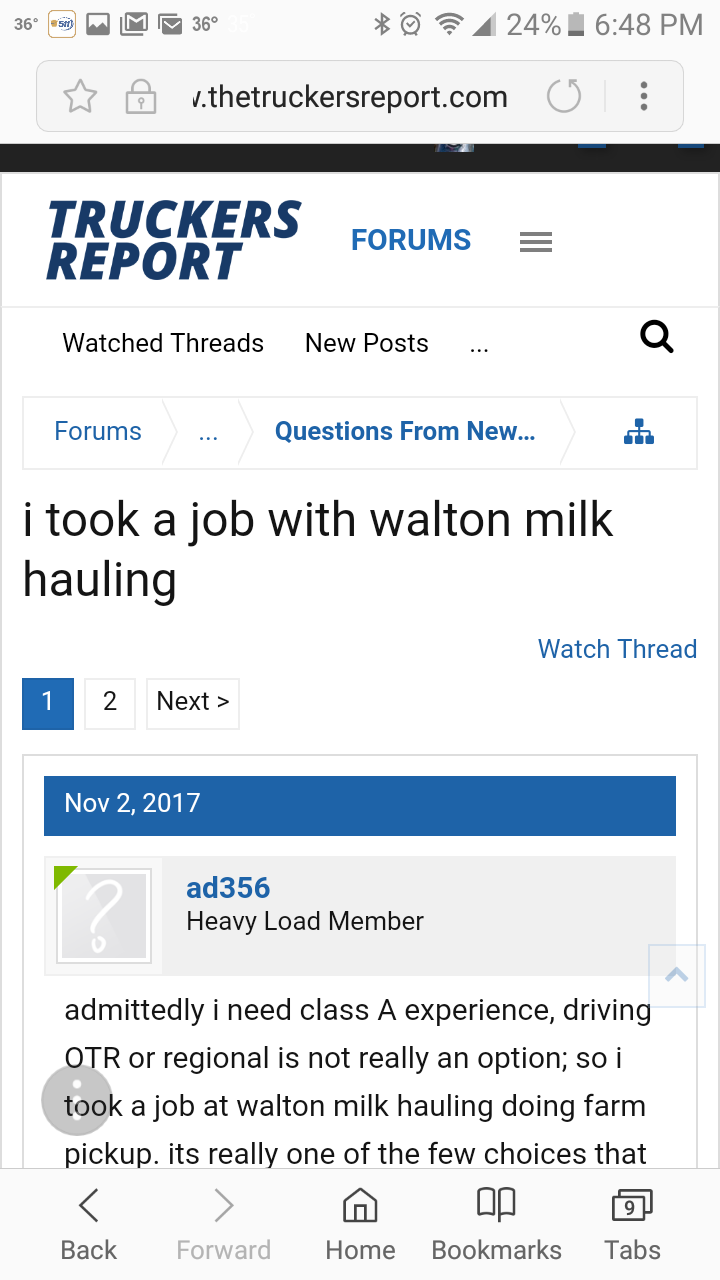This screenshot has width=720, height=1280.
Task: Go to Watched Threads
Action: (163, 343)
